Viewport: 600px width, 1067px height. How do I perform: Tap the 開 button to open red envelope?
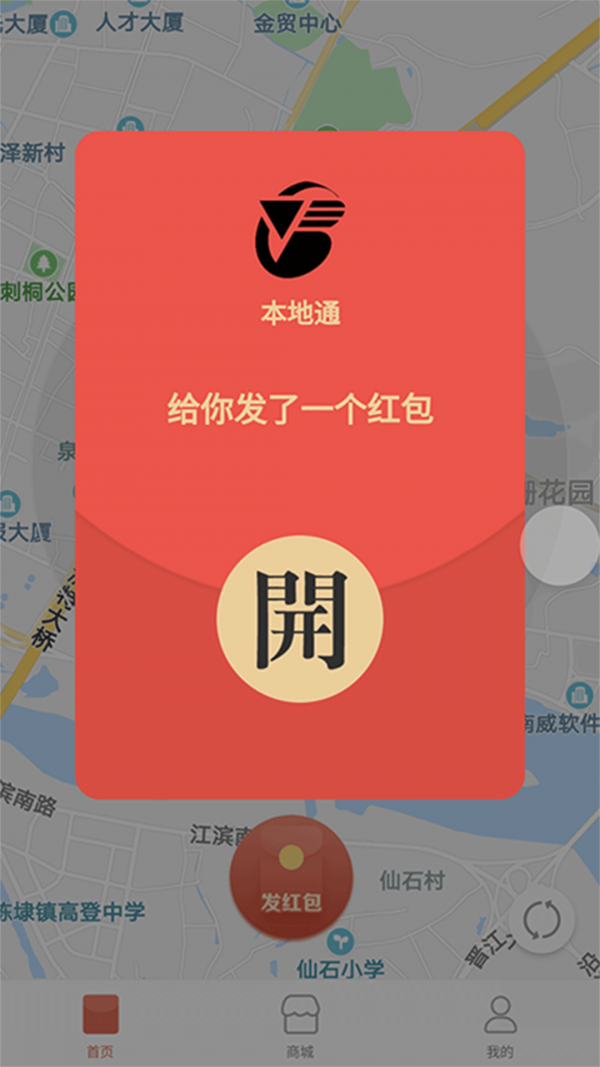300,617
